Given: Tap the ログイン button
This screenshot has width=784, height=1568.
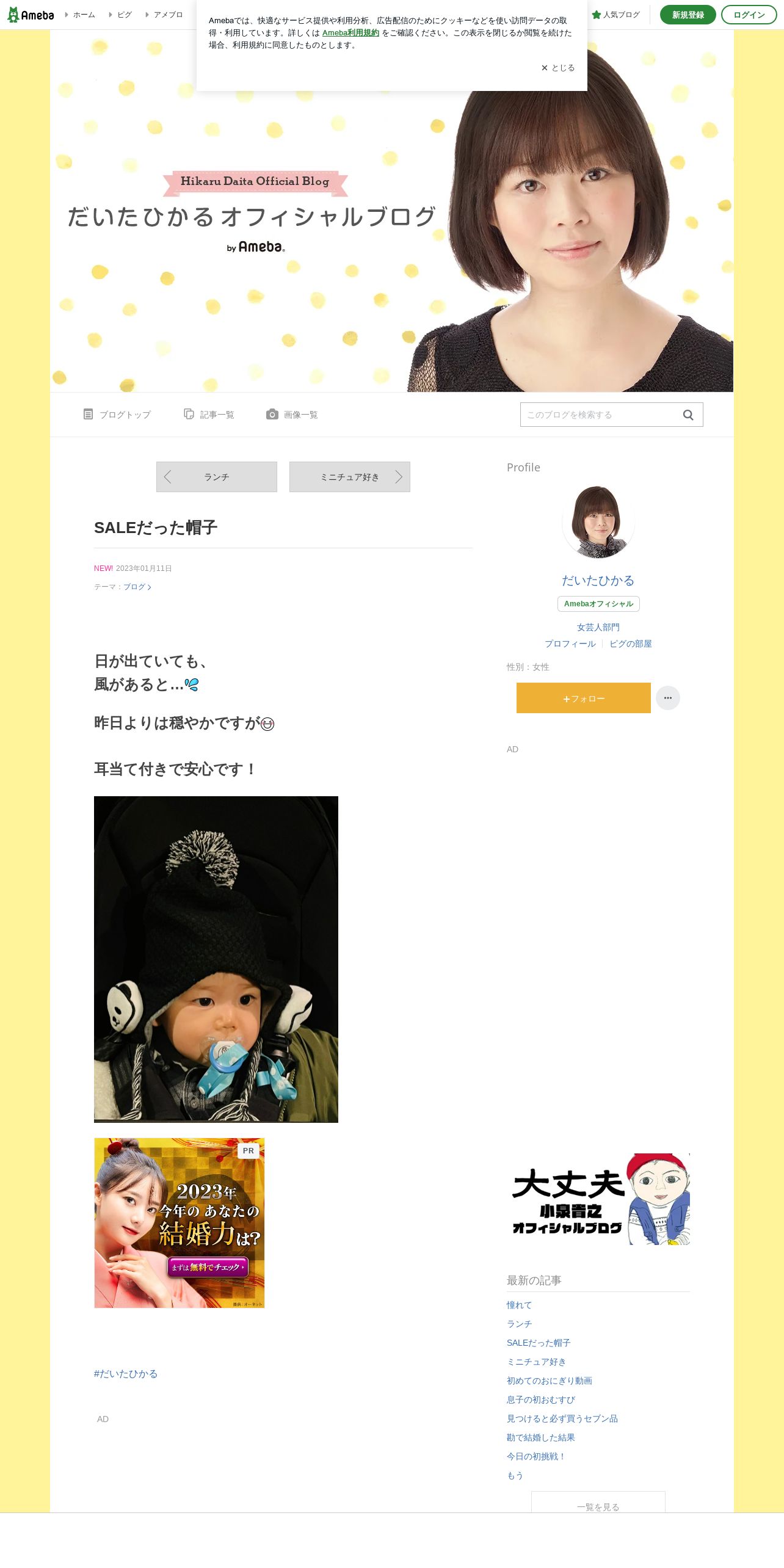Looking at the screenshot, I should click(x=749, y=15).
